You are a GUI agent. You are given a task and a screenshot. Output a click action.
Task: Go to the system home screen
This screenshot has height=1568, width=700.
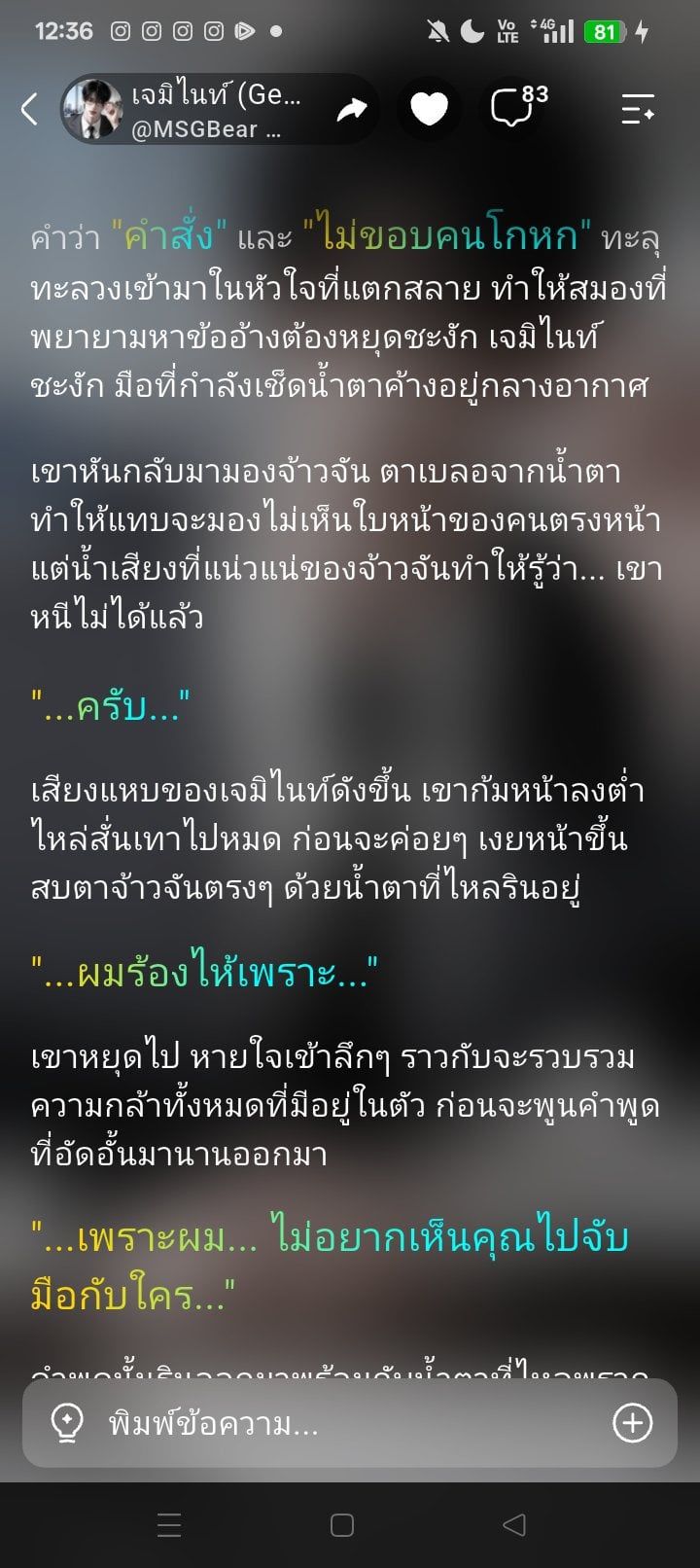tap(342, 1525)
